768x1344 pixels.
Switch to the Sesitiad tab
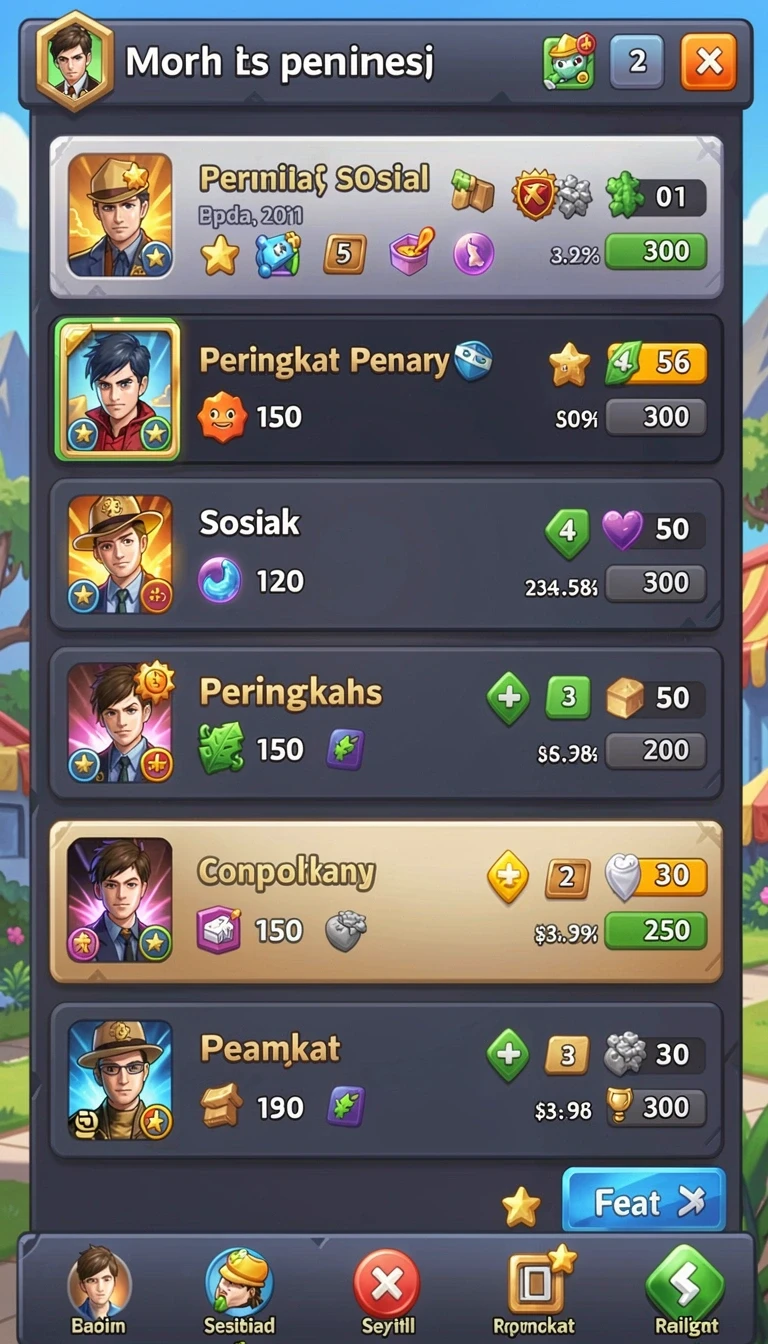coord(239,1290)
